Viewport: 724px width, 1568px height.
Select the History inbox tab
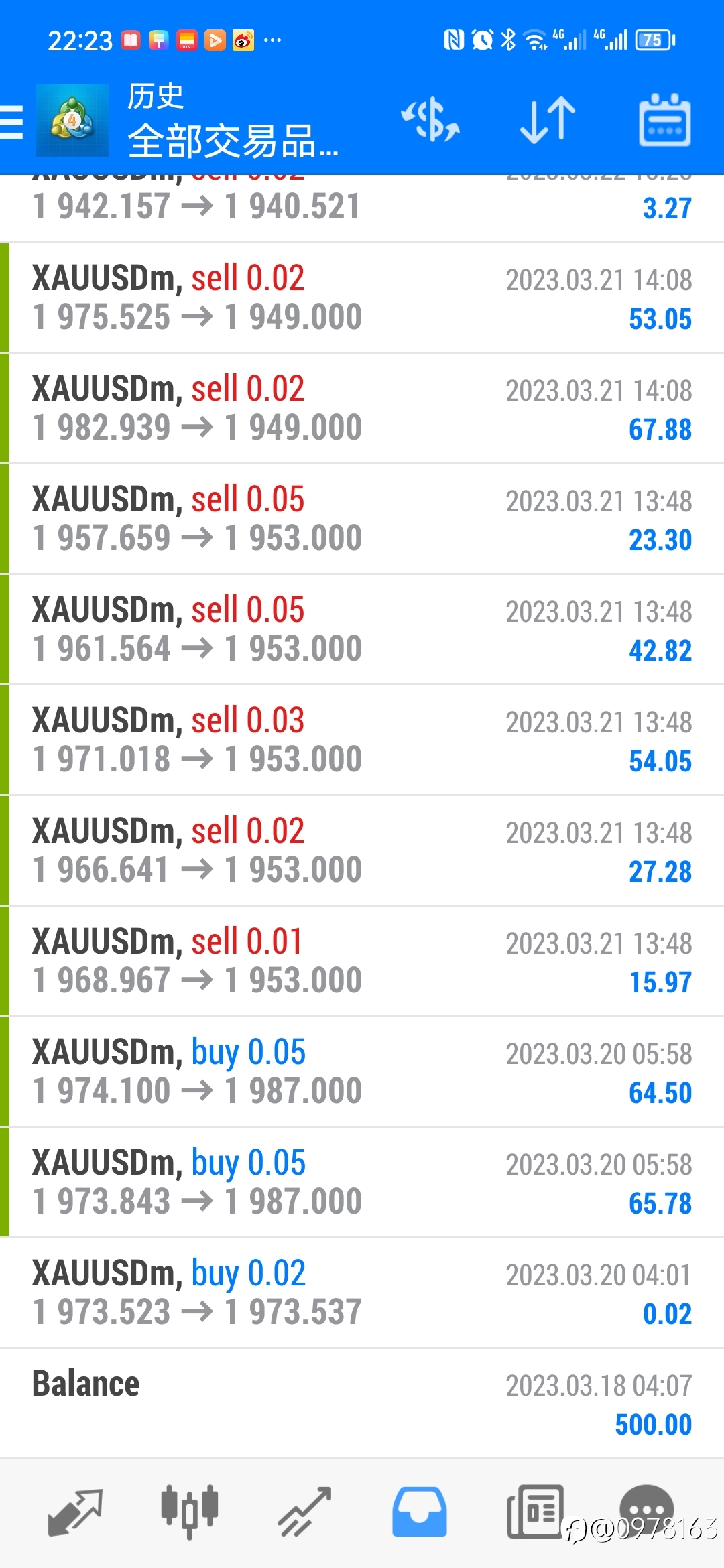click(420, 1512)
